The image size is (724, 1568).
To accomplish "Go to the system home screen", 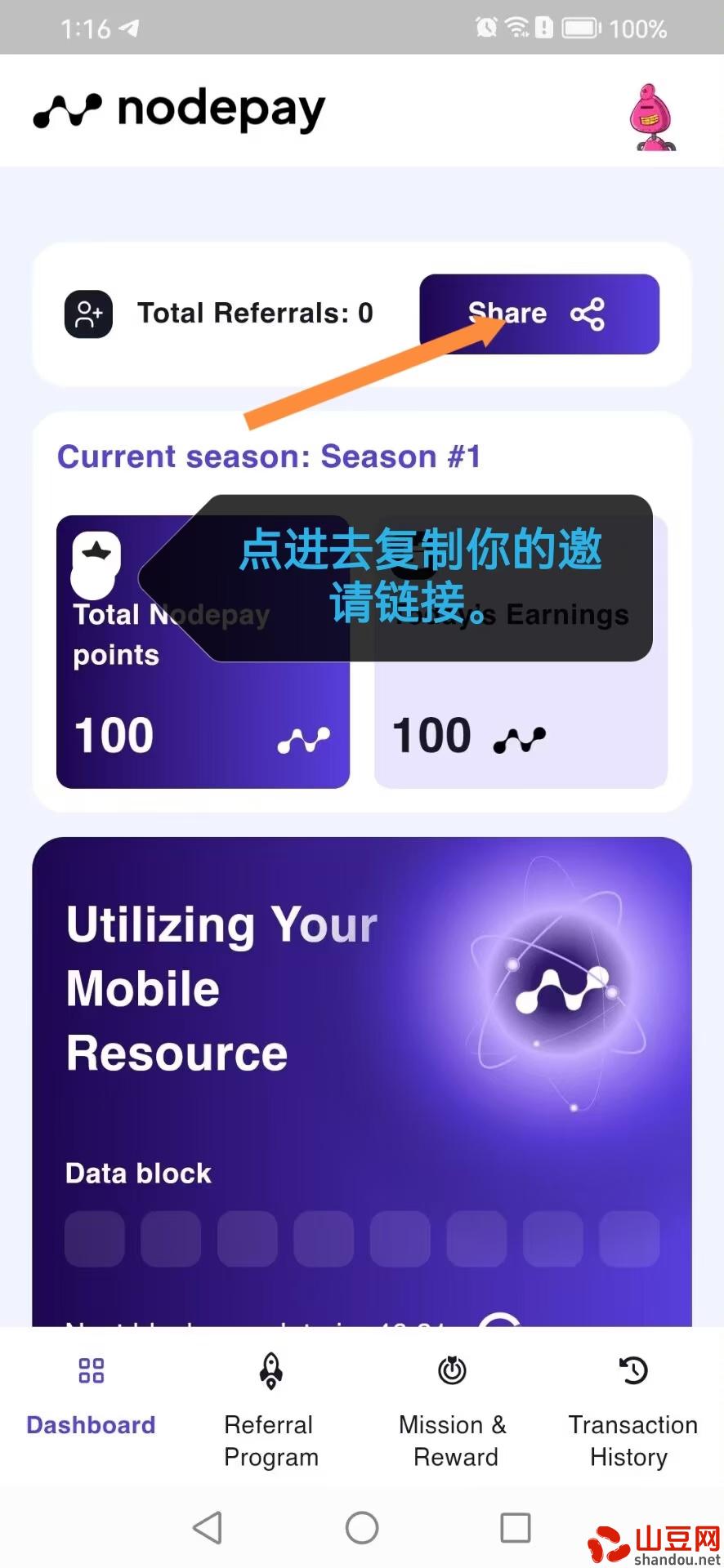I will (x=362, y=1527).
